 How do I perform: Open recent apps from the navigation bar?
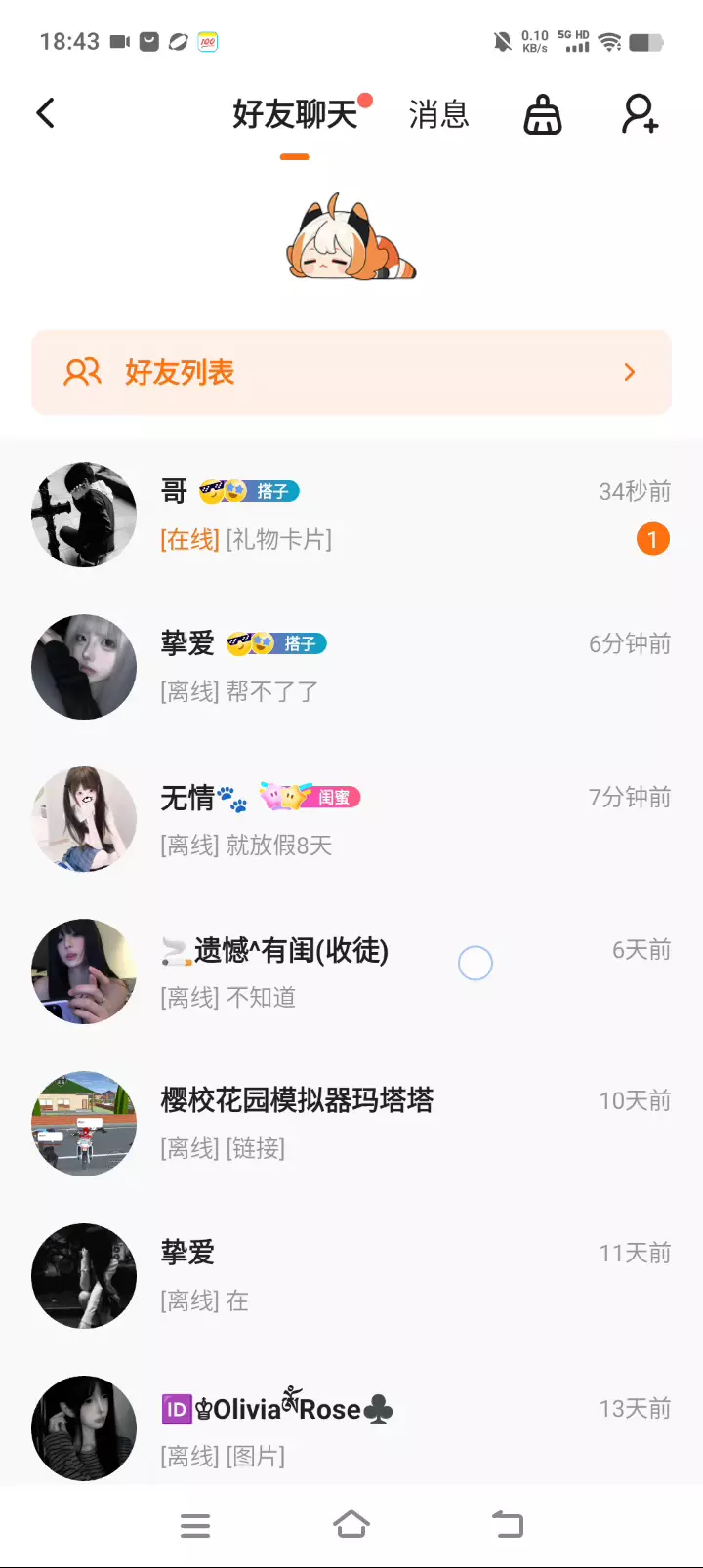tap(195, 1526)
